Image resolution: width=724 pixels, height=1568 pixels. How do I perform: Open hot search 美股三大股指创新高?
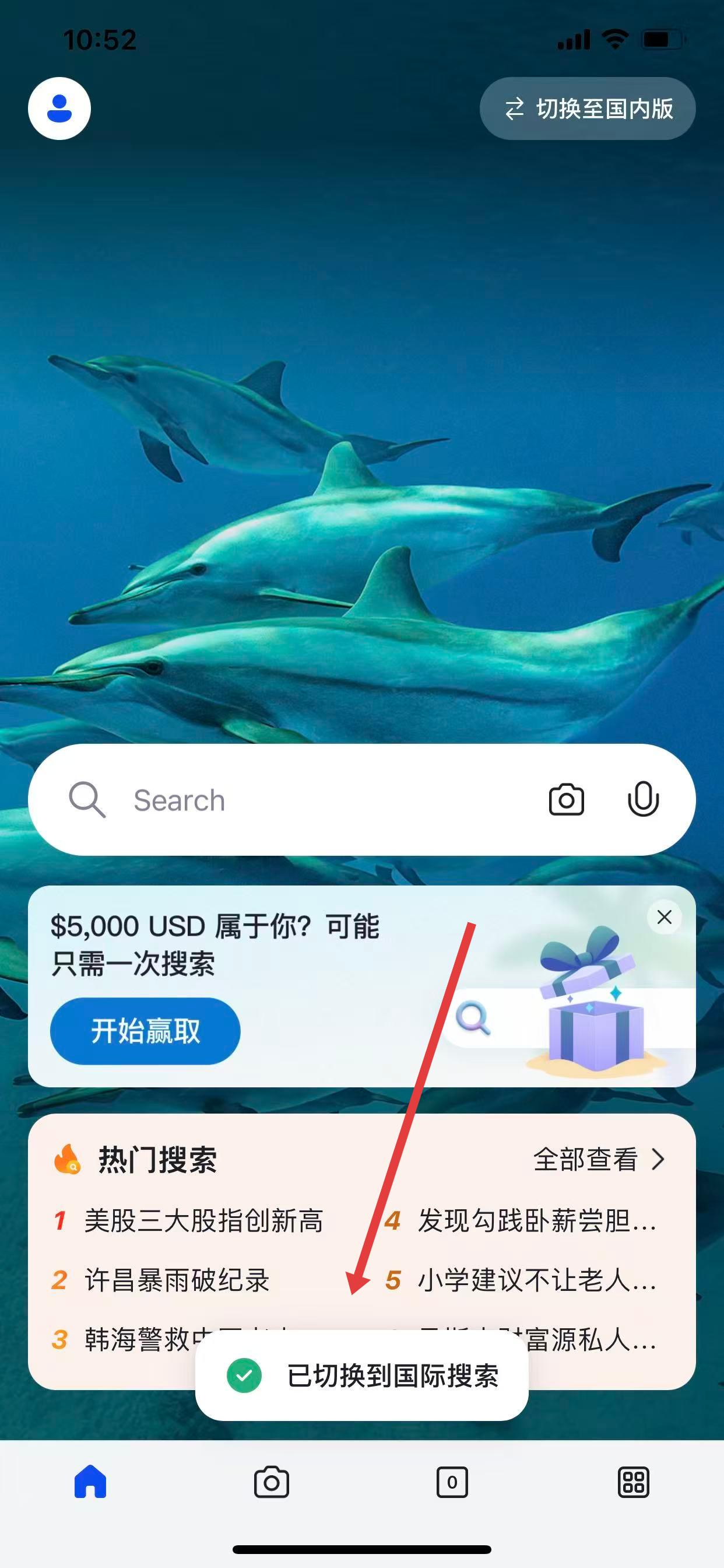point(203,1220)
